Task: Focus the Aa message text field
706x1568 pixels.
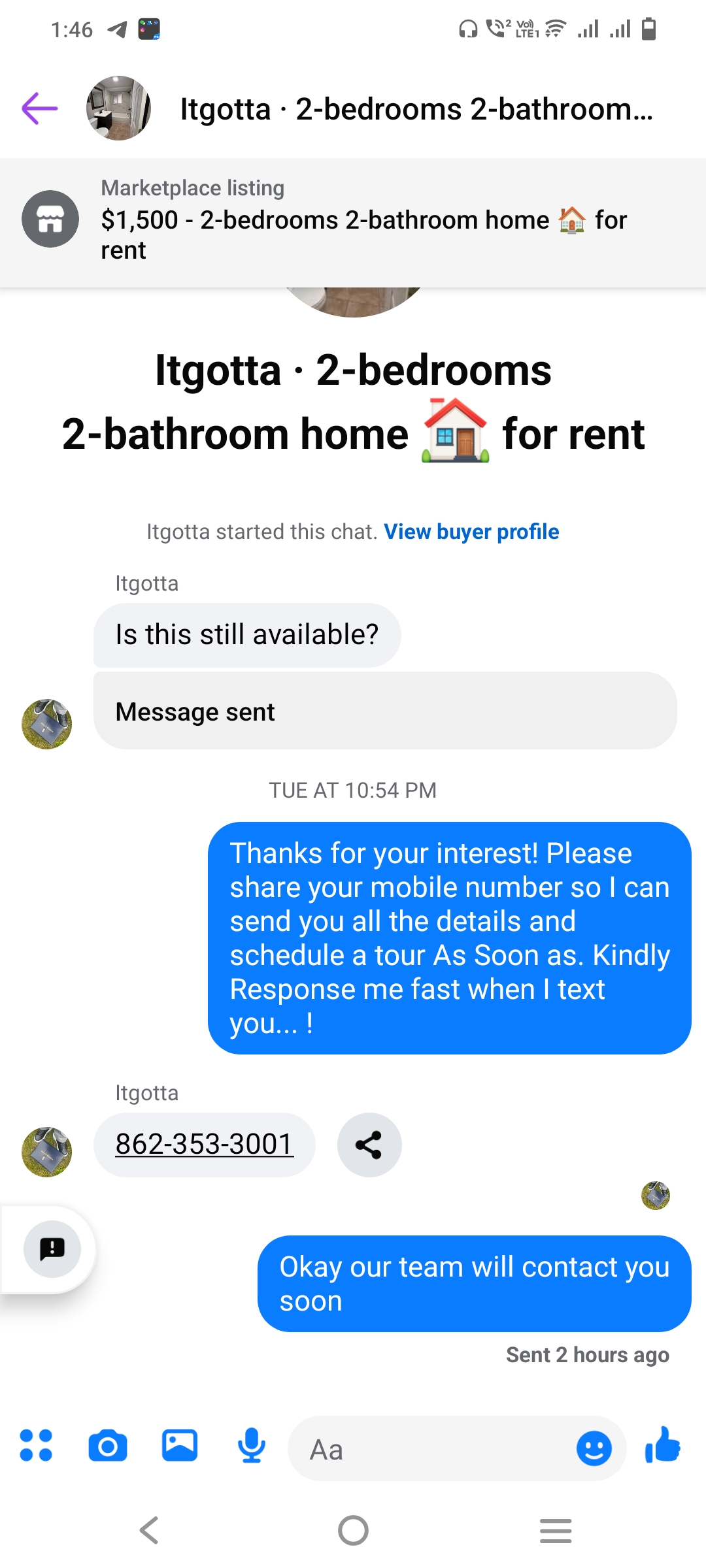Action: point(431,1449)
